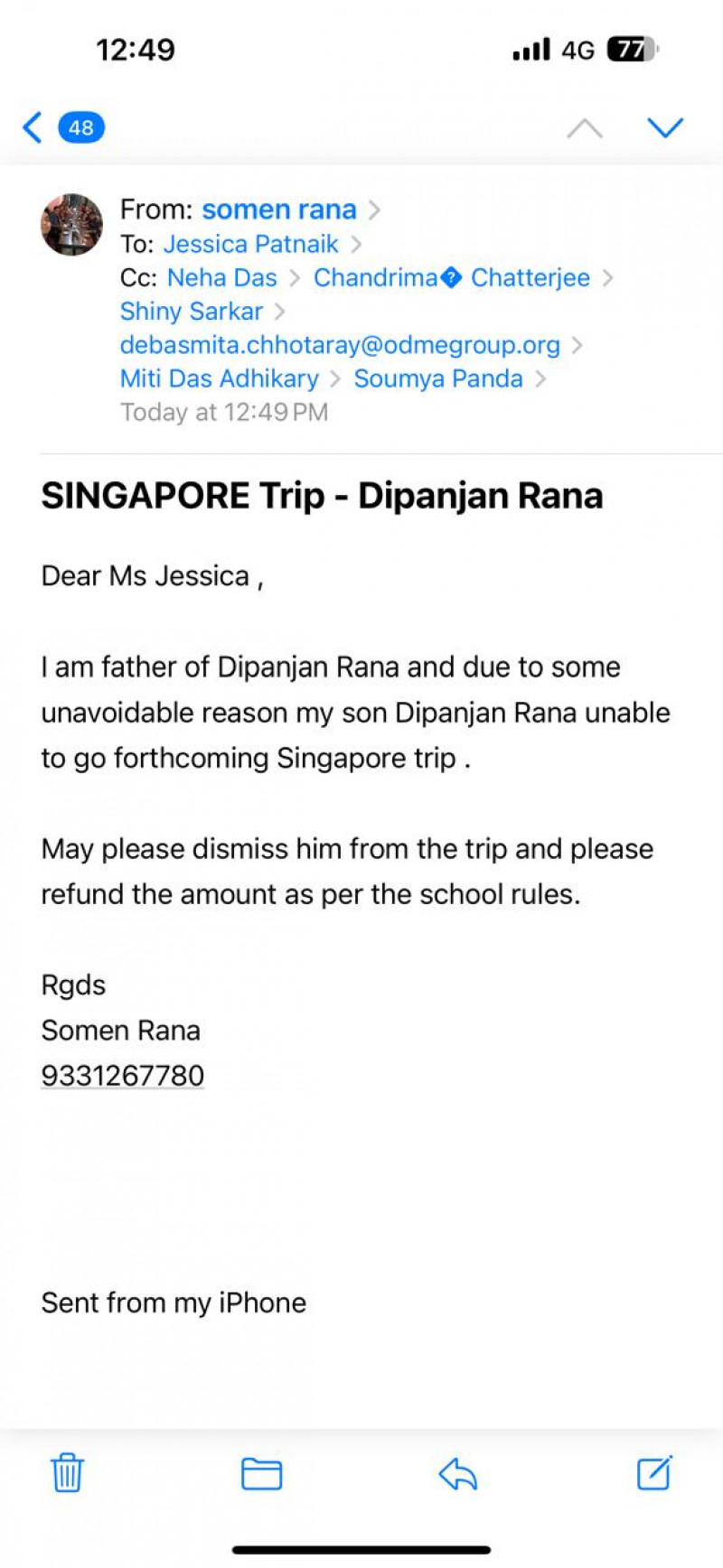This screenshot has width=723, height=1568.
Task: Open Chandrima Chatterjee's contact card
Action: click(x=451, y=277)
